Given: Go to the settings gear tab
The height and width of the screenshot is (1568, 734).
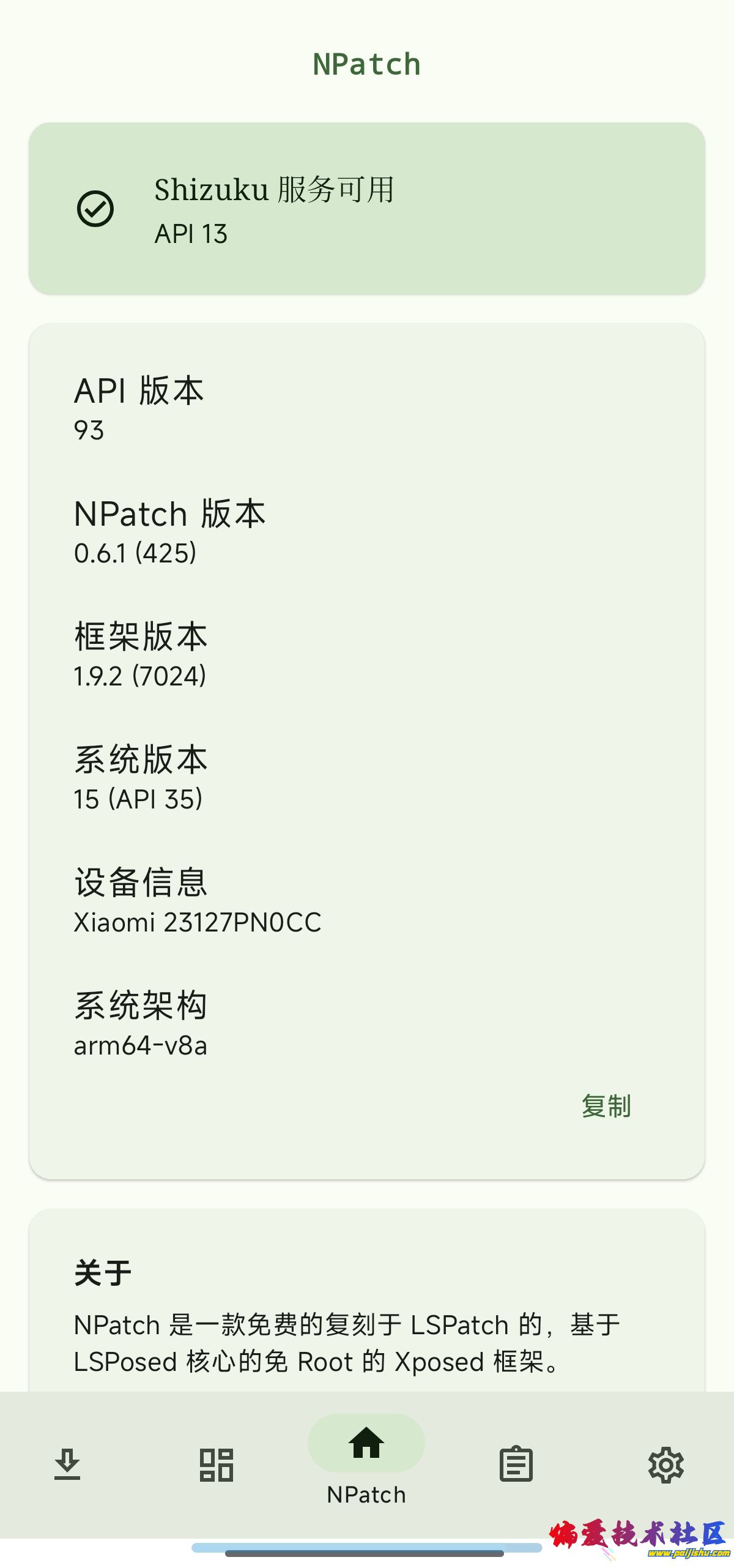Looking at the screenshot, I should tap(665, 1465).
